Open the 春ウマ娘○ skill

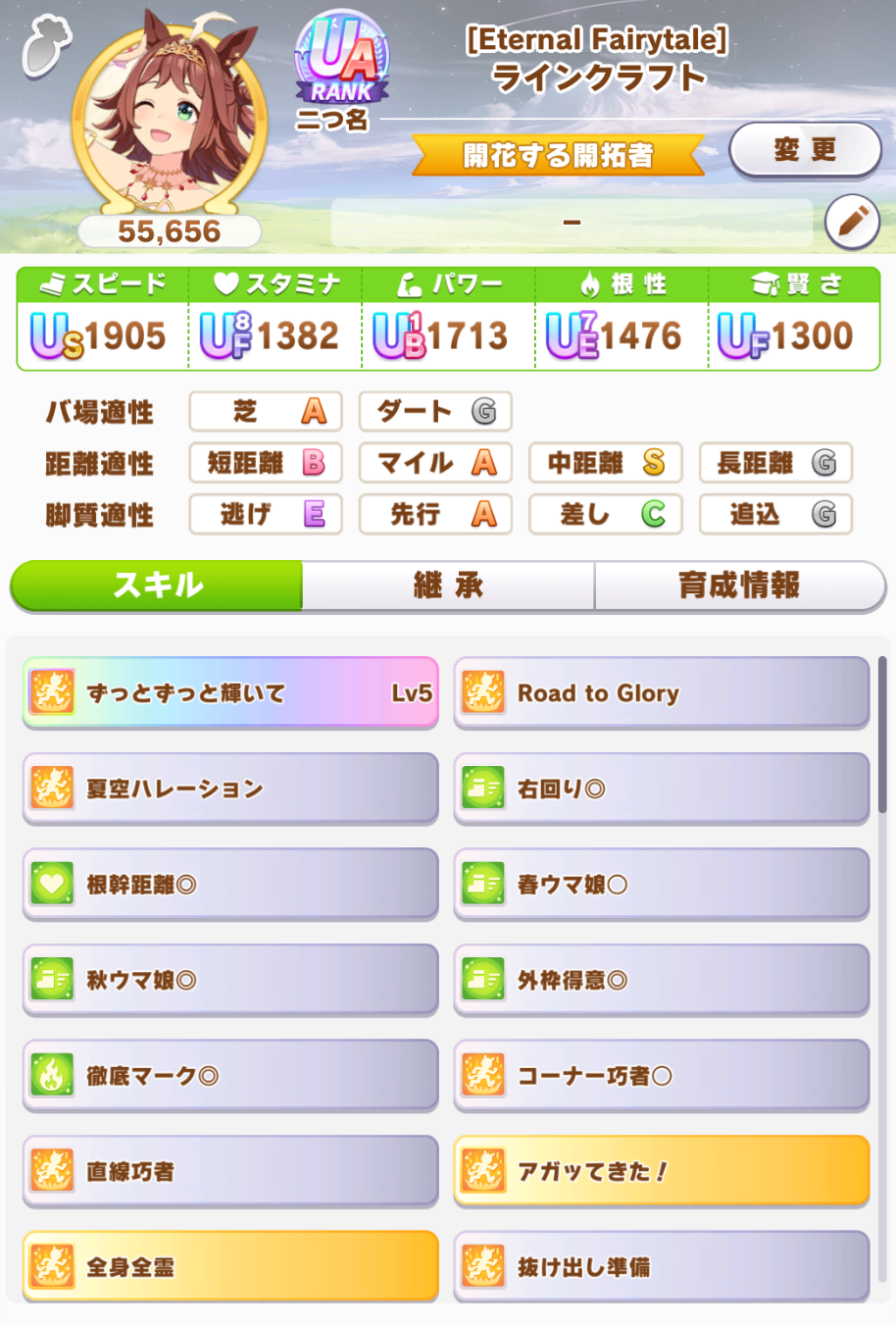(x=662, y=884)
